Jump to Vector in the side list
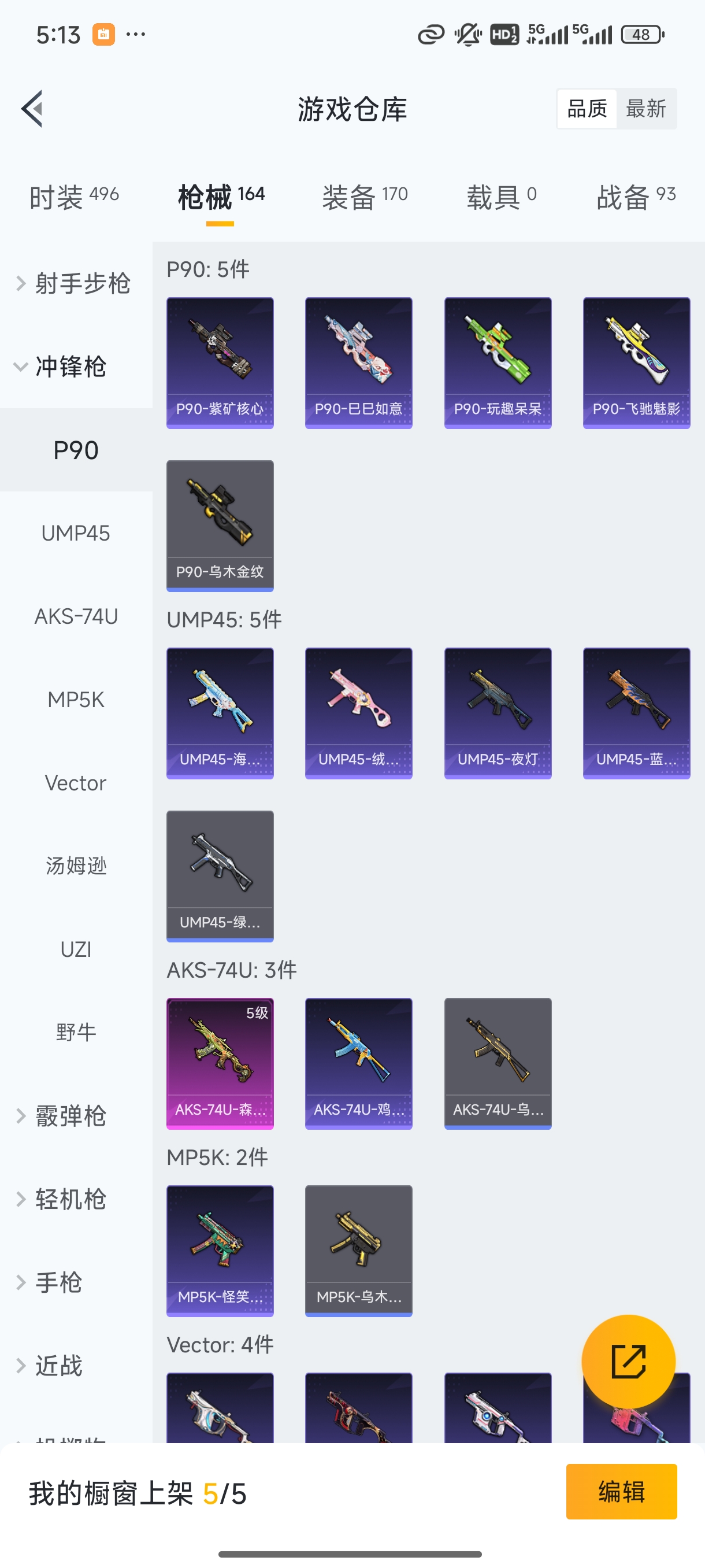 (x=76, y=783)
